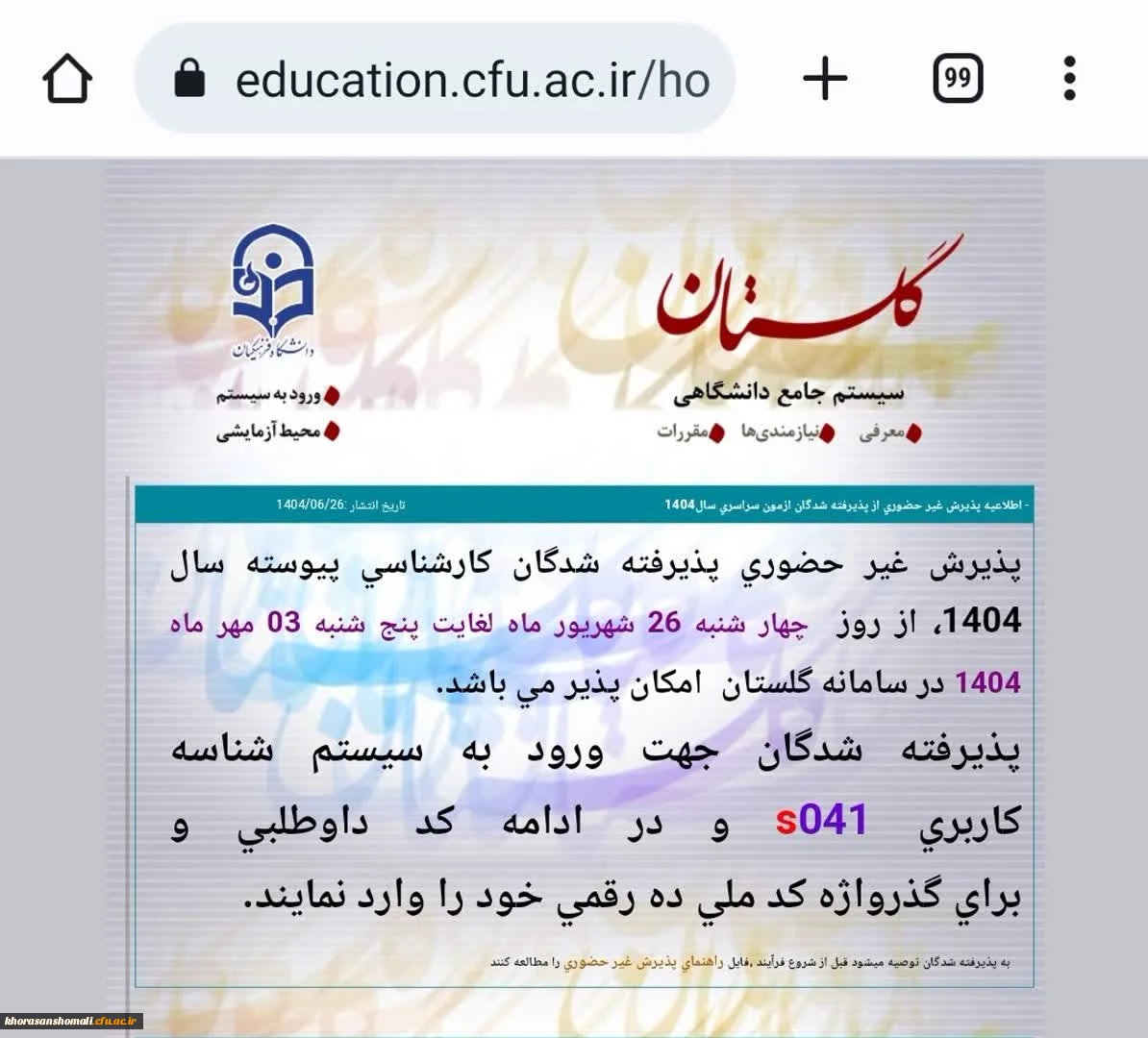Open the معرفی link
This screenshot has height=1038, width=1148.
(882, 432)
